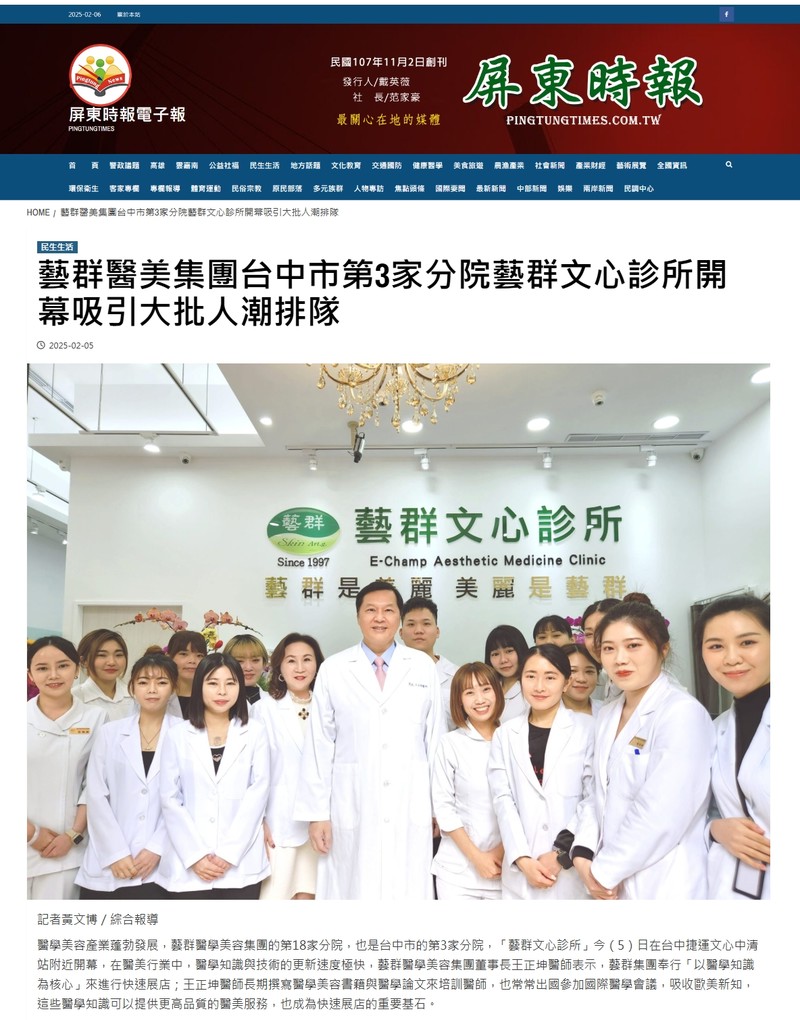The width and height of the screenshot is (800, 1020).
Task: Open the 高雄 news section
Action: [x=157, y=165]
